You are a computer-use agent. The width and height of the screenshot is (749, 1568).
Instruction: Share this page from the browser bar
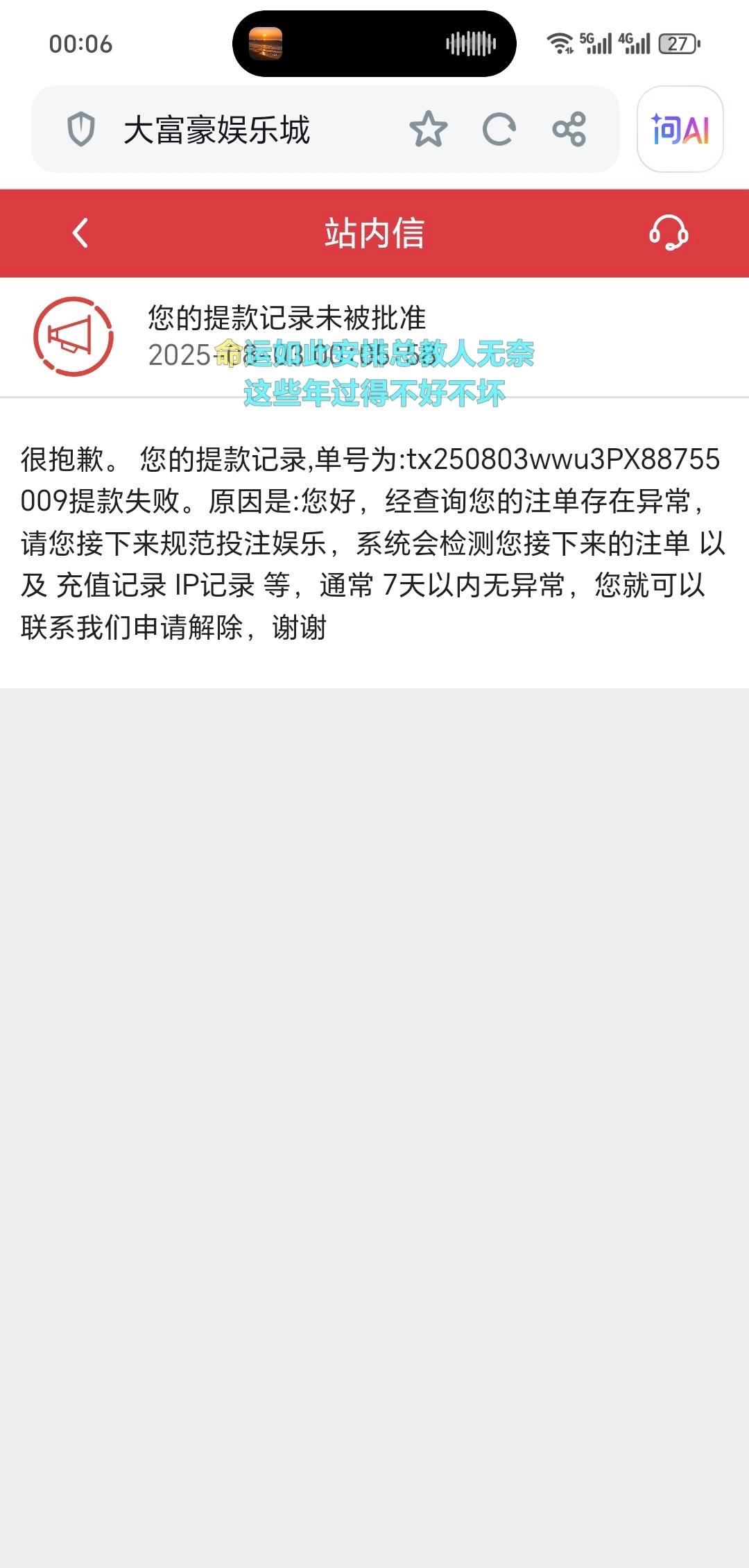(x=569, y=130)
